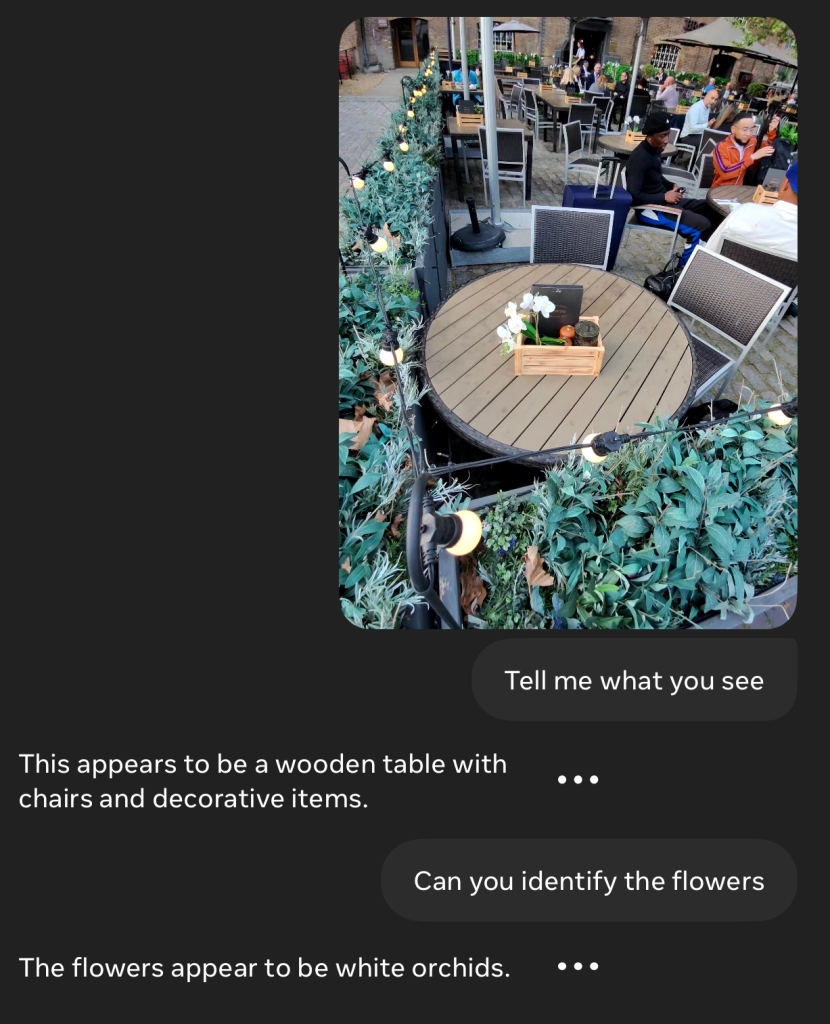
Task: Open options for the white orchids reply
Action: pos(578,967)
